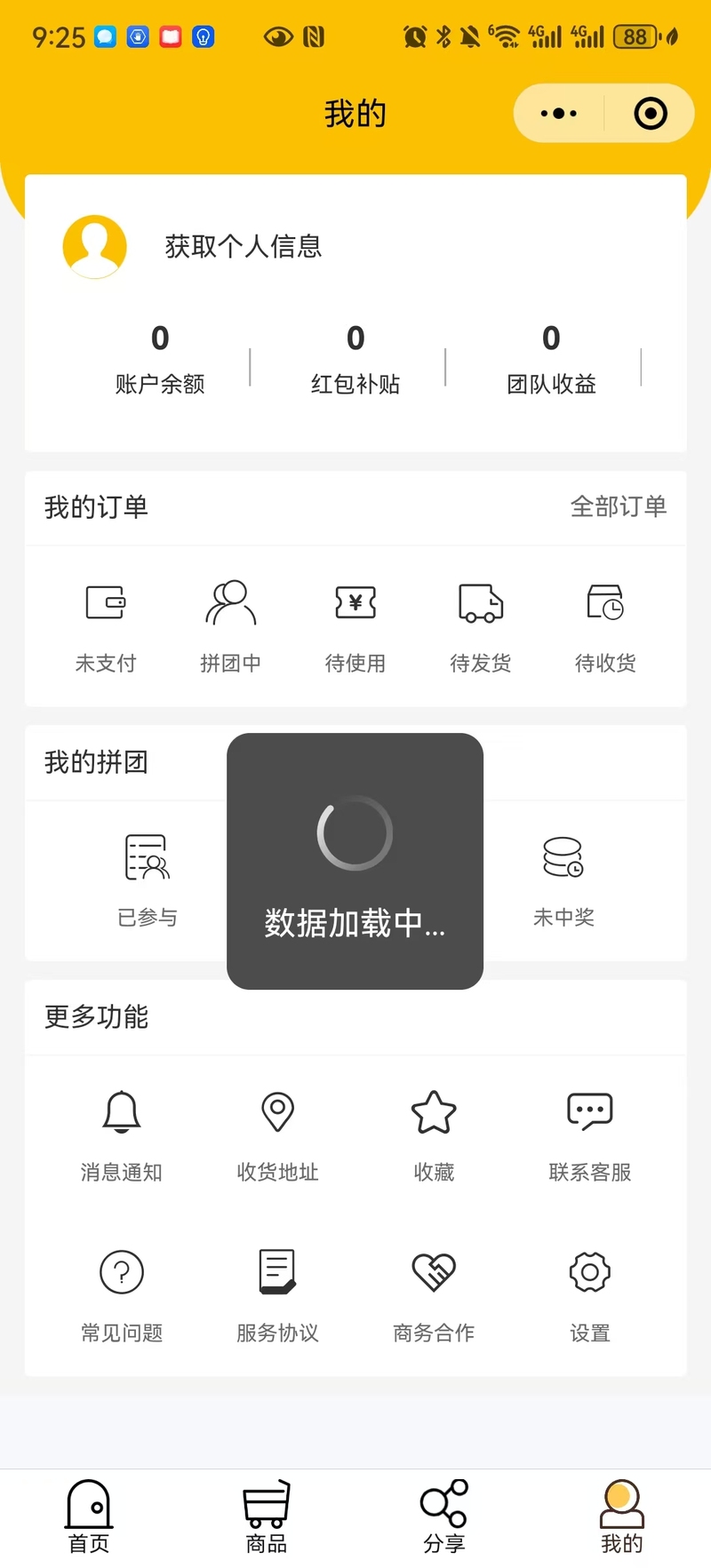This screenshot has height=1568, width=711.
Task: Open 待使用 orders
Action: (355, 626)
